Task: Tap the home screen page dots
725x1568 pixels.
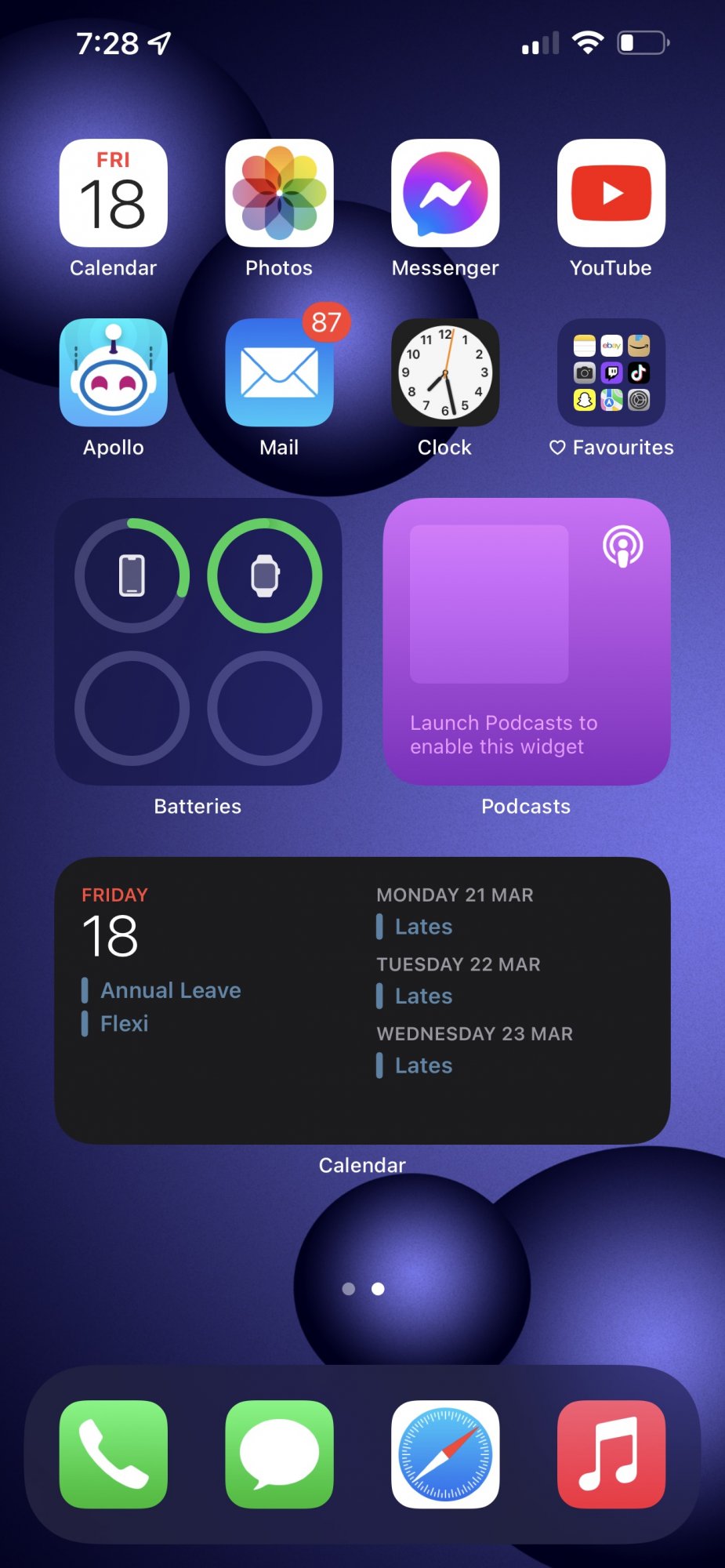Action: coord(363,1289)
